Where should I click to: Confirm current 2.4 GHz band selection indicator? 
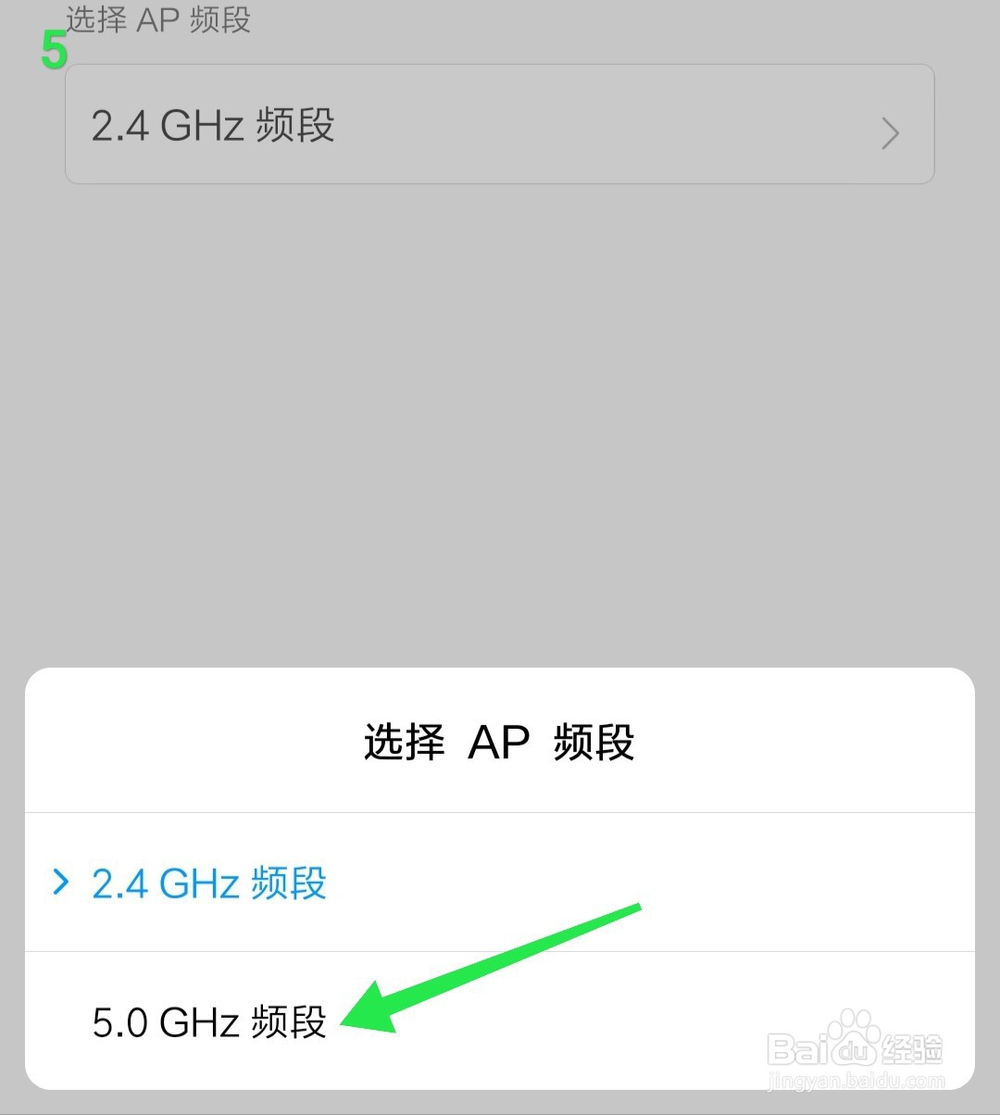[x=62, y=883]
